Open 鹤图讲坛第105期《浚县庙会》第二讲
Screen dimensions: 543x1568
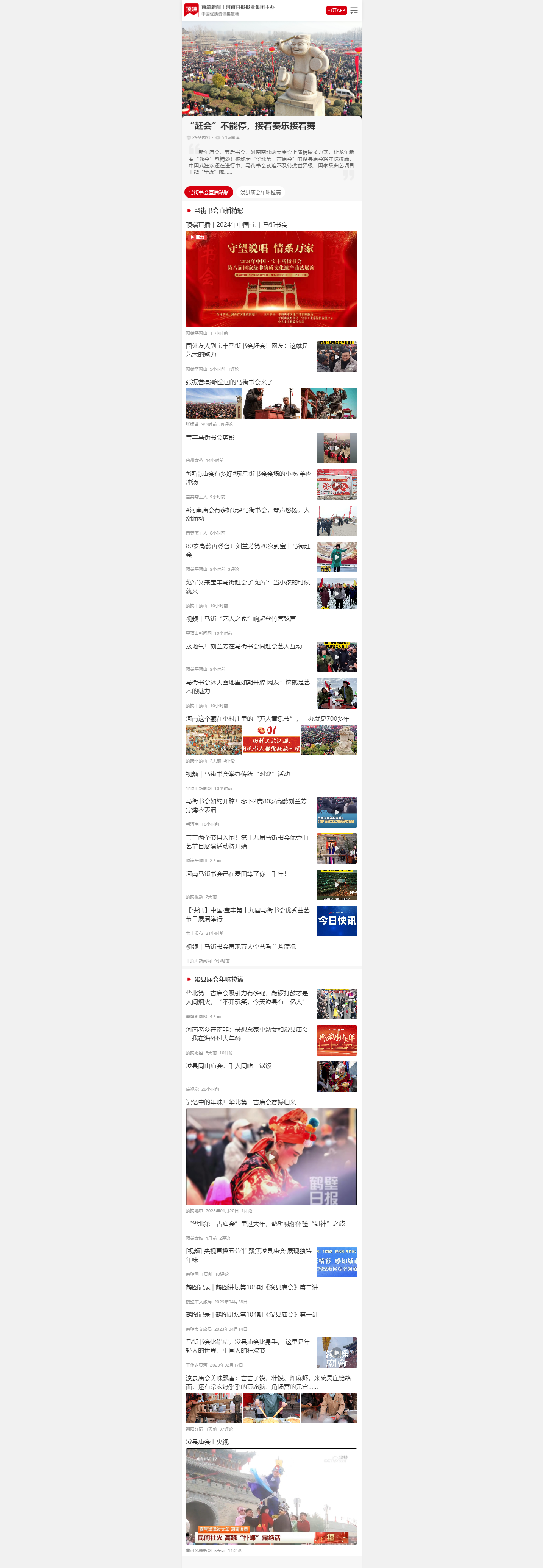click(252, 1287)
